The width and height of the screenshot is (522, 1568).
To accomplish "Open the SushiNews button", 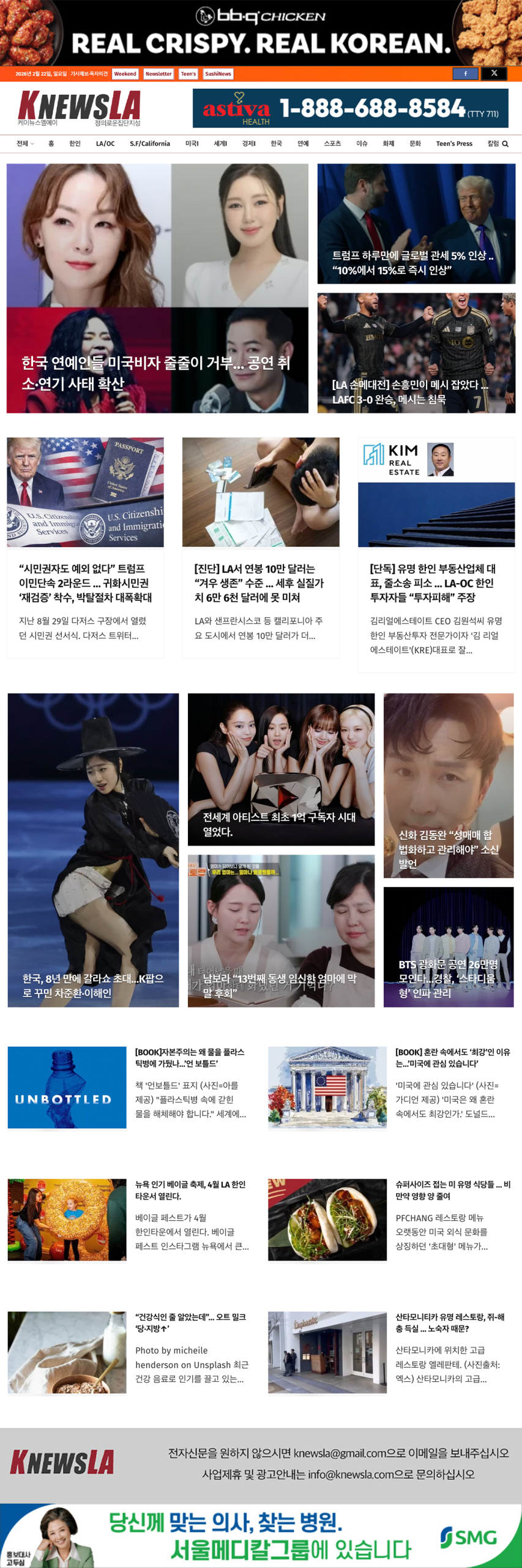I will point(218,74).
